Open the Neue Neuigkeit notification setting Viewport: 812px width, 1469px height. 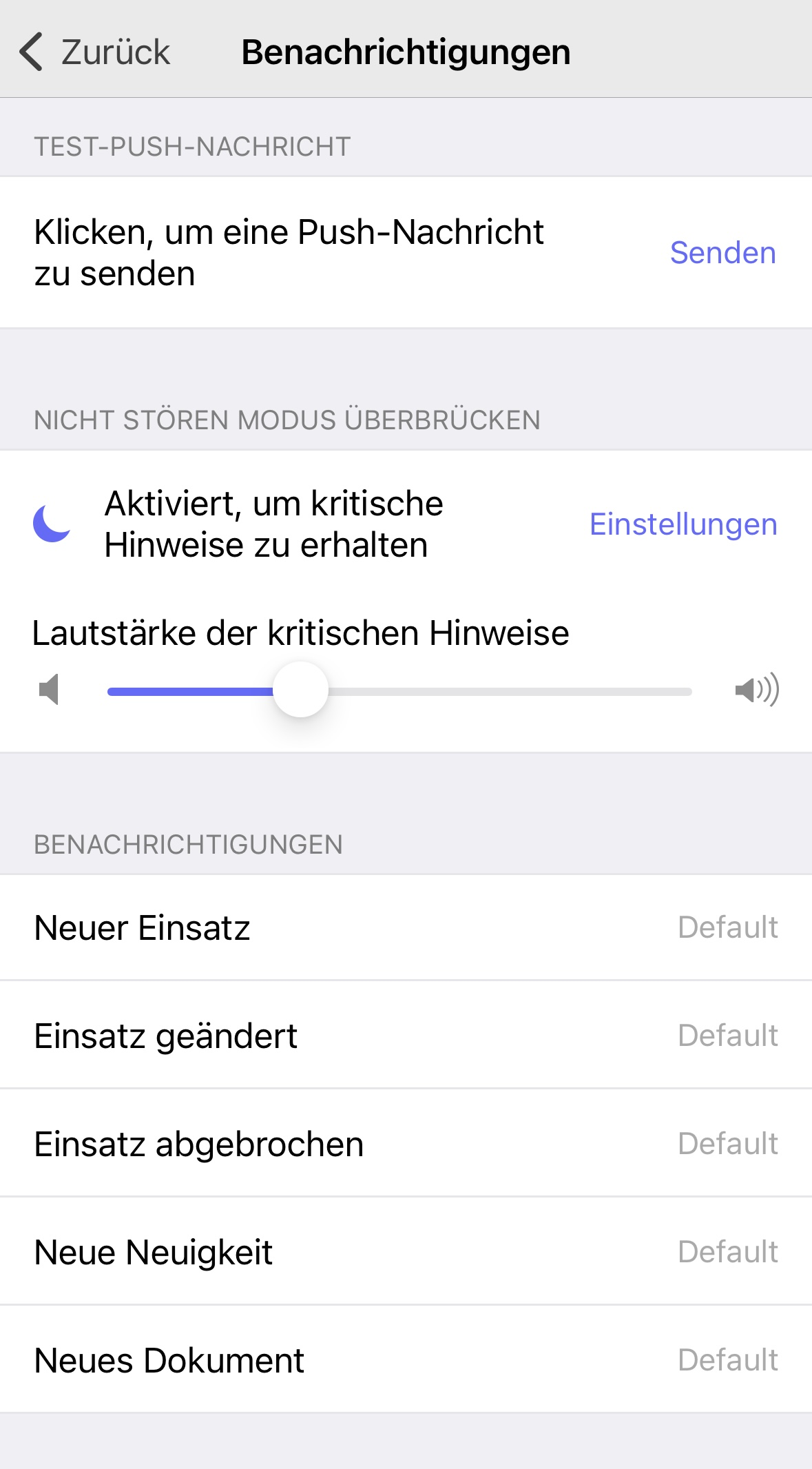406,1252
